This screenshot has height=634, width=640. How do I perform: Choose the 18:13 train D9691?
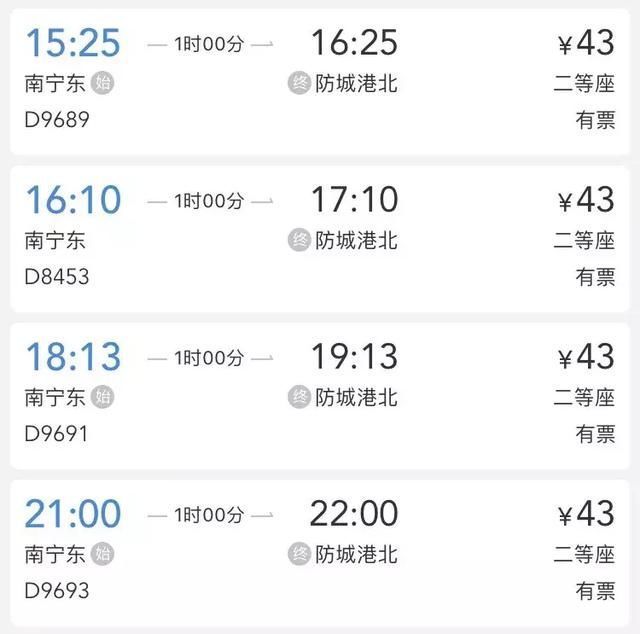(320, 394)
